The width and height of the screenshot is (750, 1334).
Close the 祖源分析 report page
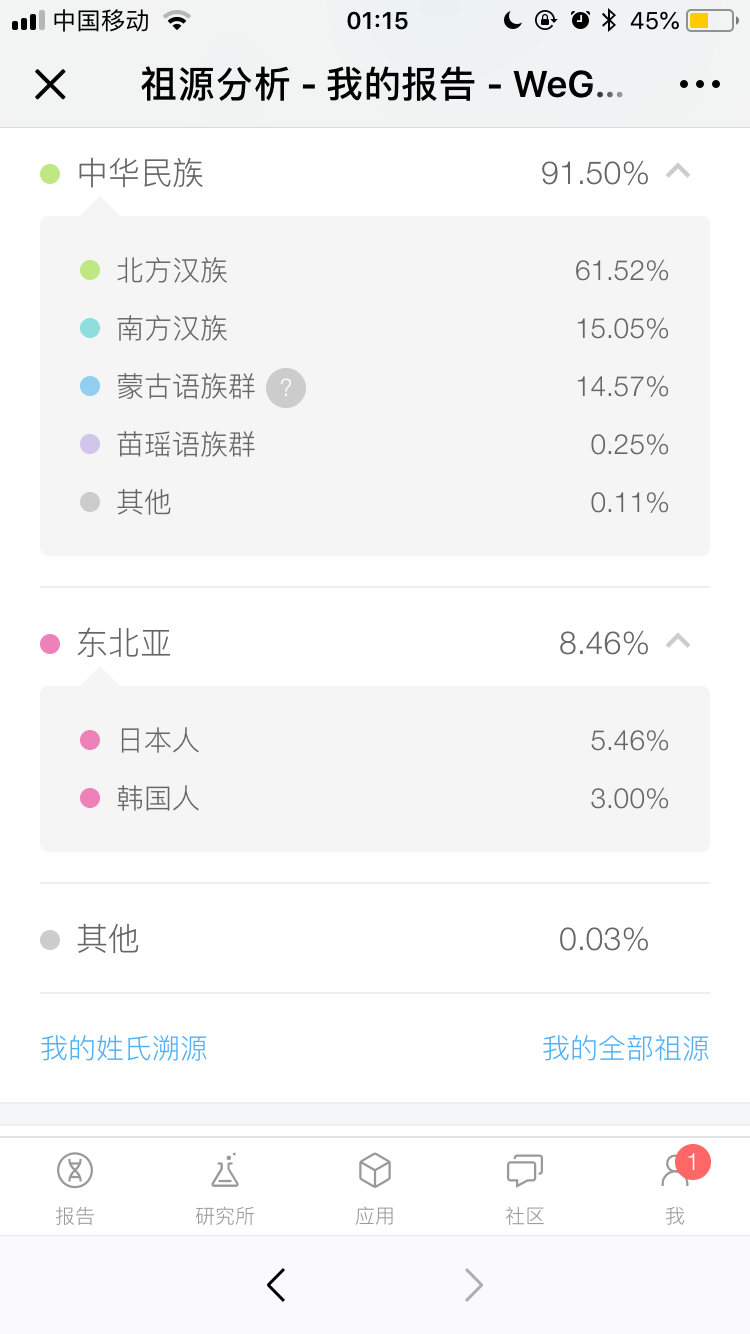tap(50, 85)
